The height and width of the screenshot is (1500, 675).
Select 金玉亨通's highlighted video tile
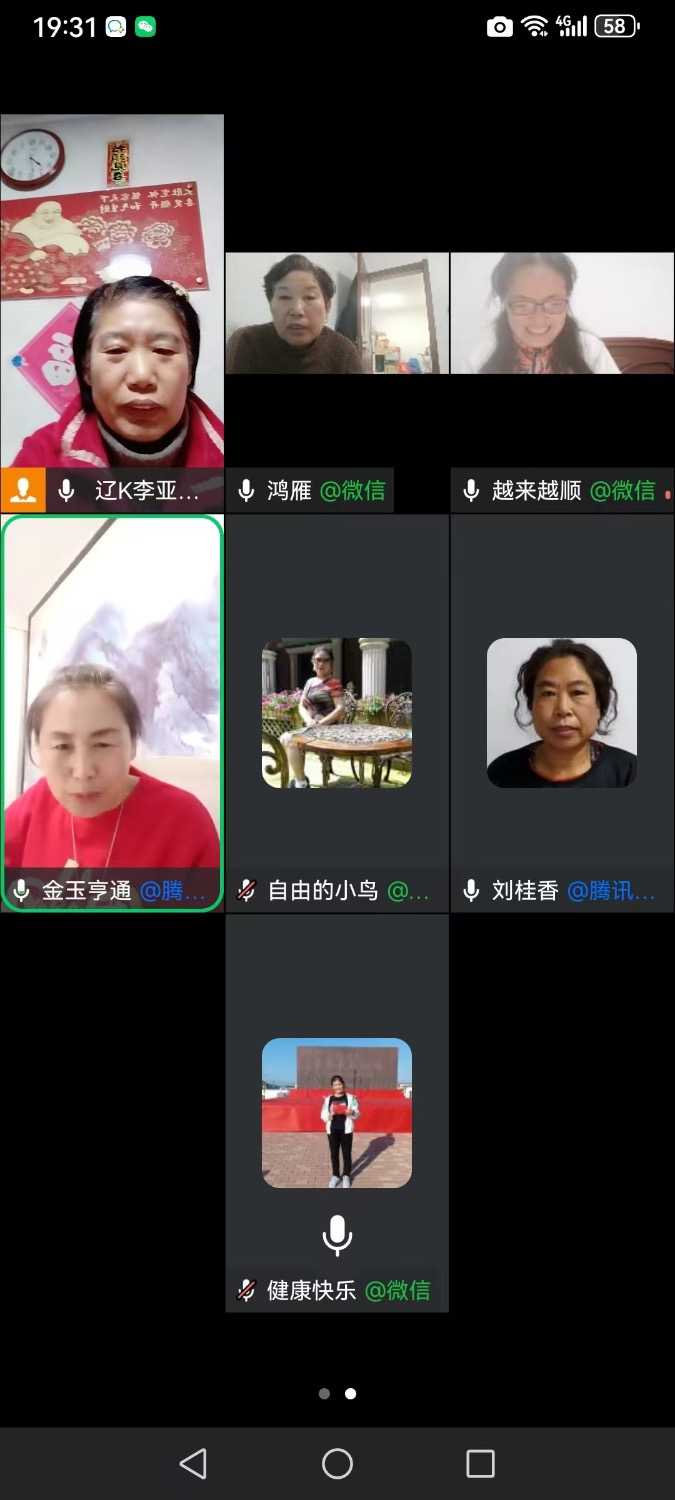click(x=112, y=700)
